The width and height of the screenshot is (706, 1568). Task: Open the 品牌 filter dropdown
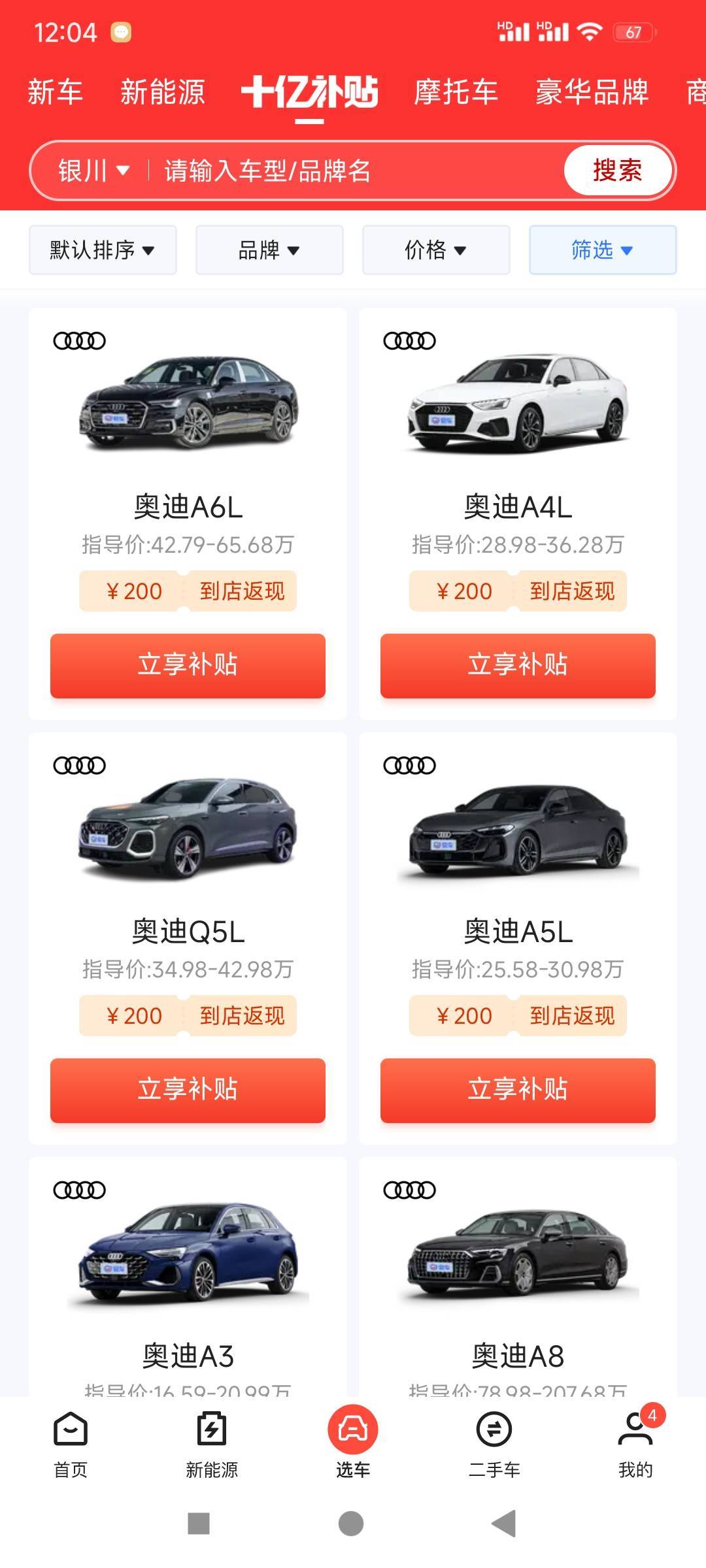click(269, 250)
